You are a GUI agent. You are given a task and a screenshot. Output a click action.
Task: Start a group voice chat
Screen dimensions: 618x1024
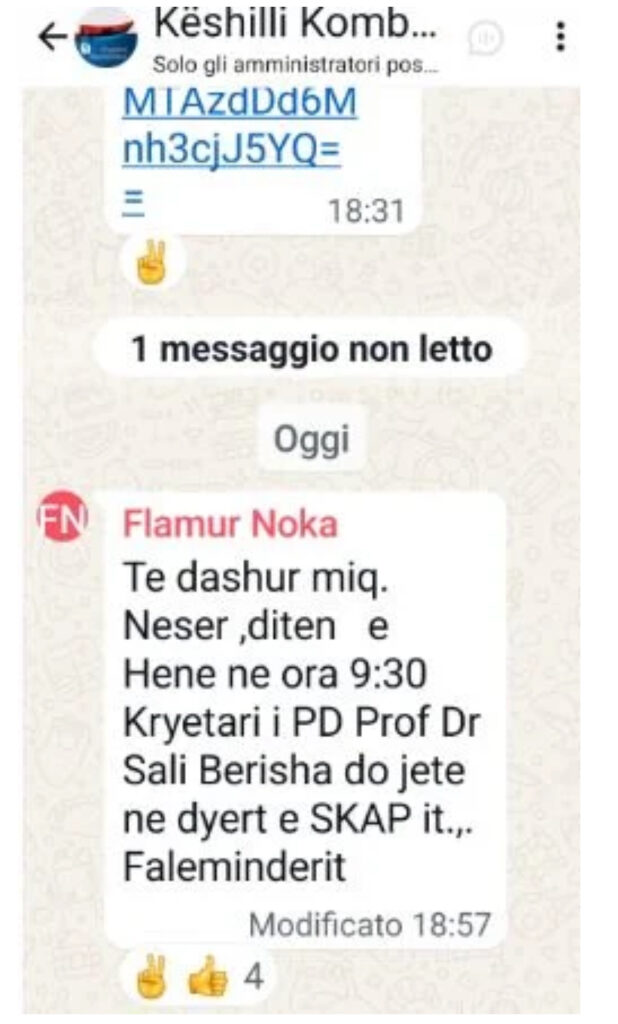point(486,37)
